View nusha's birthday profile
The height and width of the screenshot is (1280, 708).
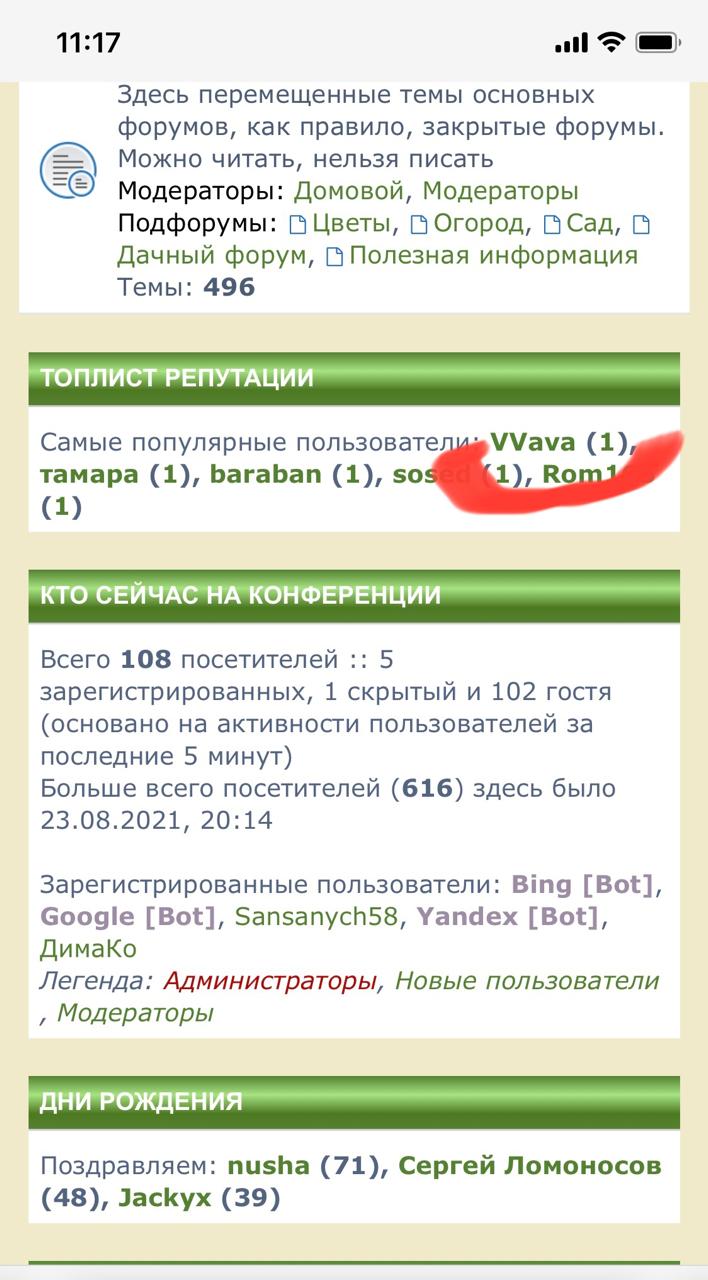268,1166
